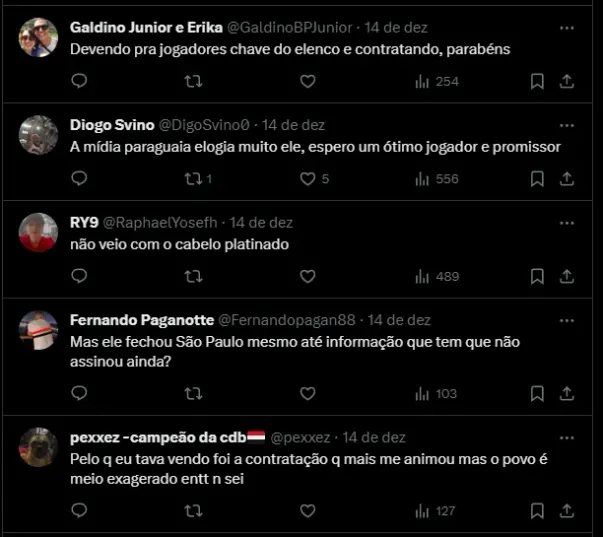
Task: Like Diogo Svino's tweet
Action: point(309,179)
